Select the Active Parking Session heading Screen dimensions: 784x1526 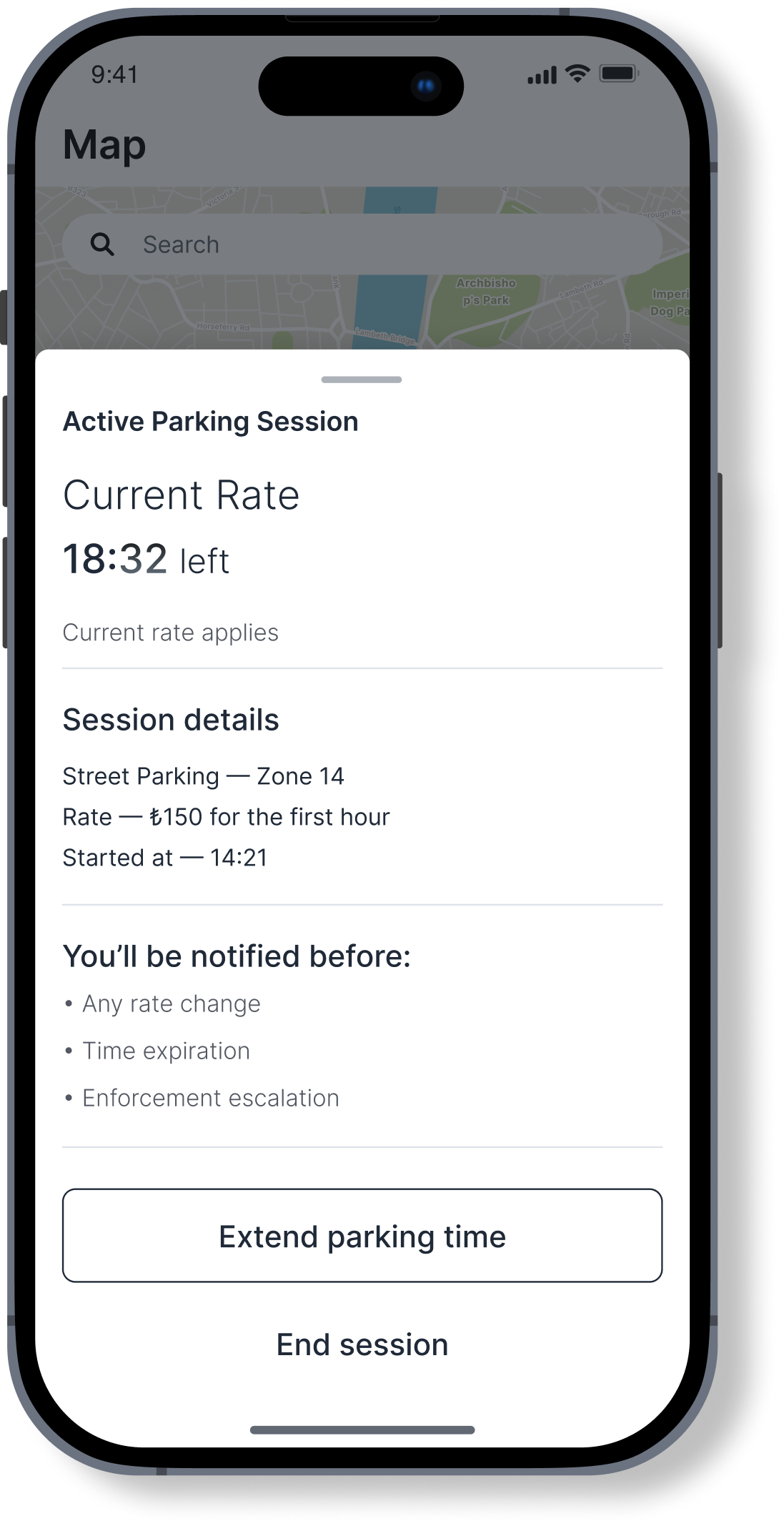point(211,420)
